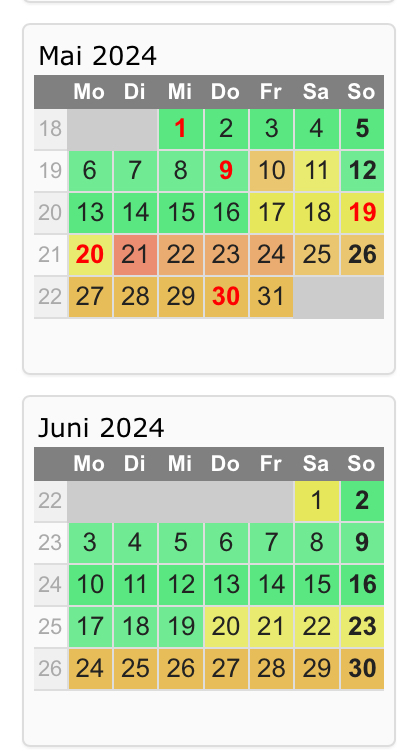Select Wednesday 5 June 2024
This screenshot has width=406, height=752.
pos(180,543)
